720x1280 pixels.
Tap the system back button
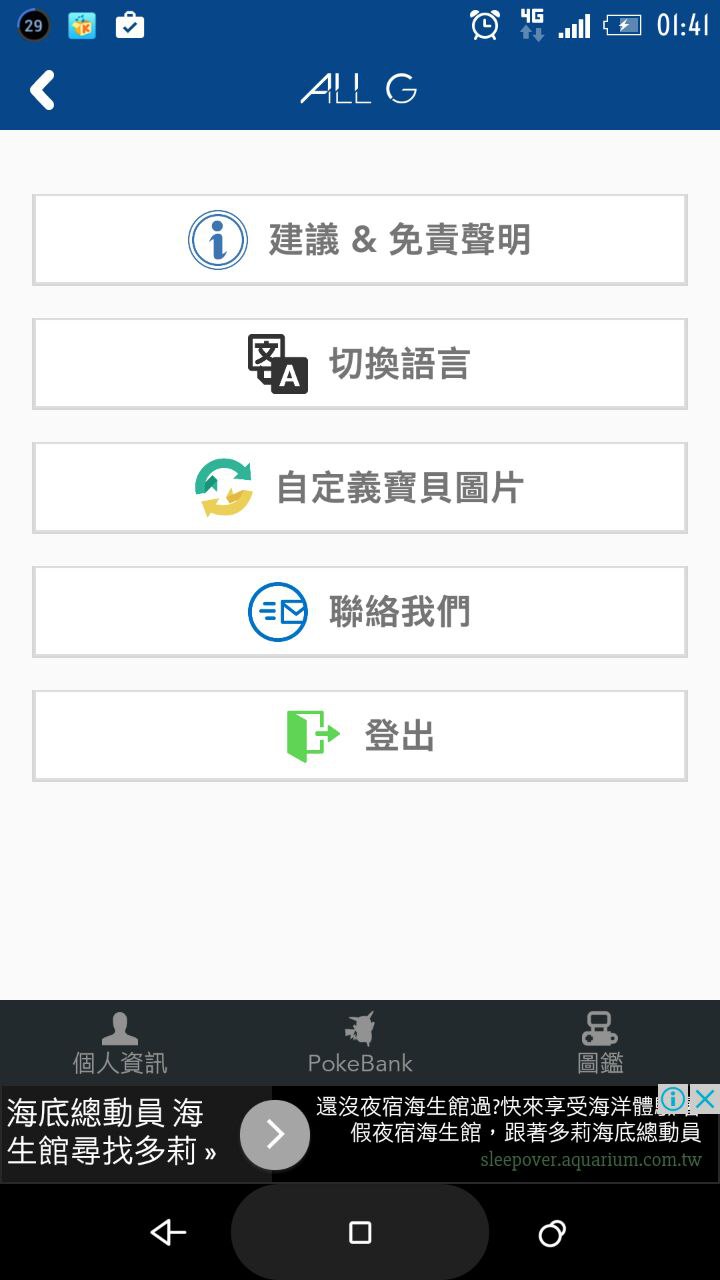click(168, 1233)
